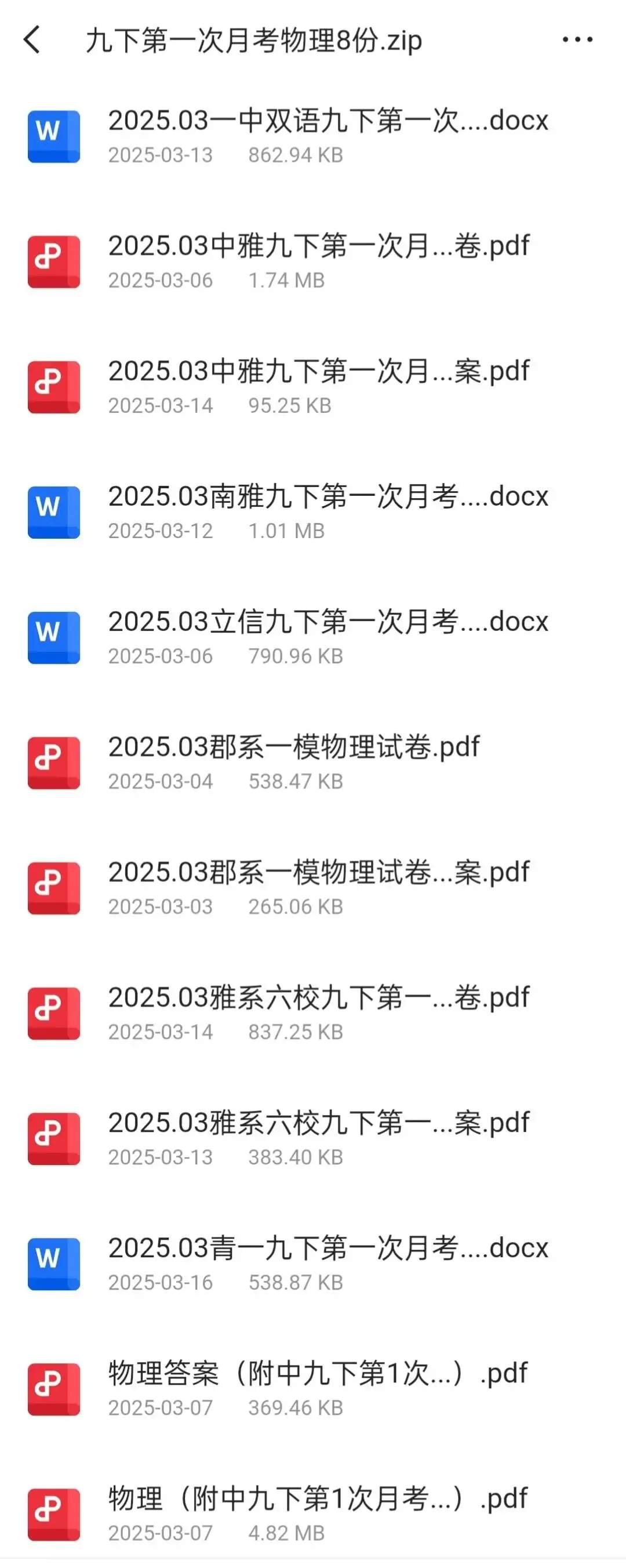Screen dimensions: 626x1568
Task: Open the 青一九下第一次月考 docx
Action: tap(312, 1265)
